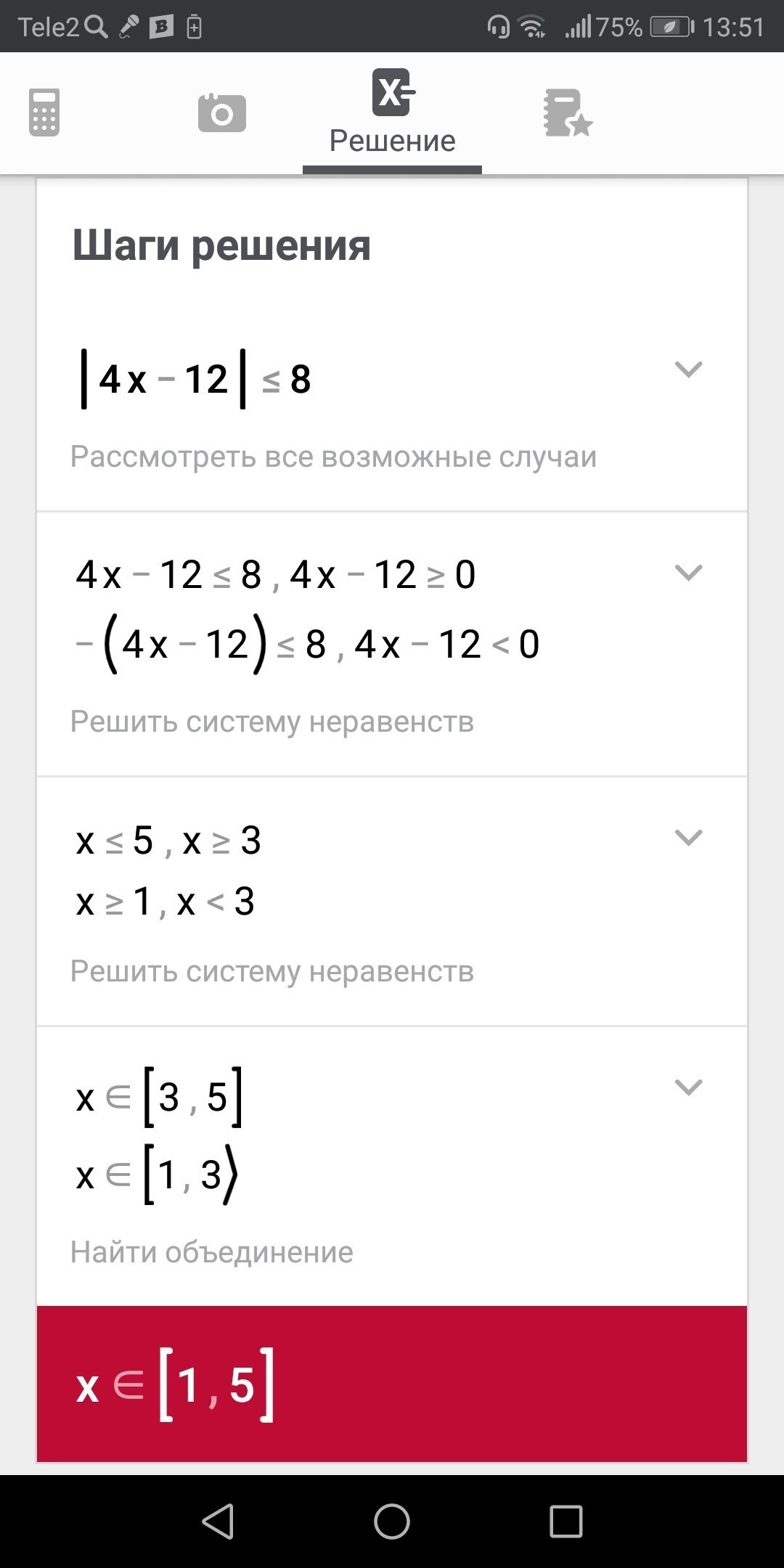Open the bookmarked notebook tab

(568, 113)
